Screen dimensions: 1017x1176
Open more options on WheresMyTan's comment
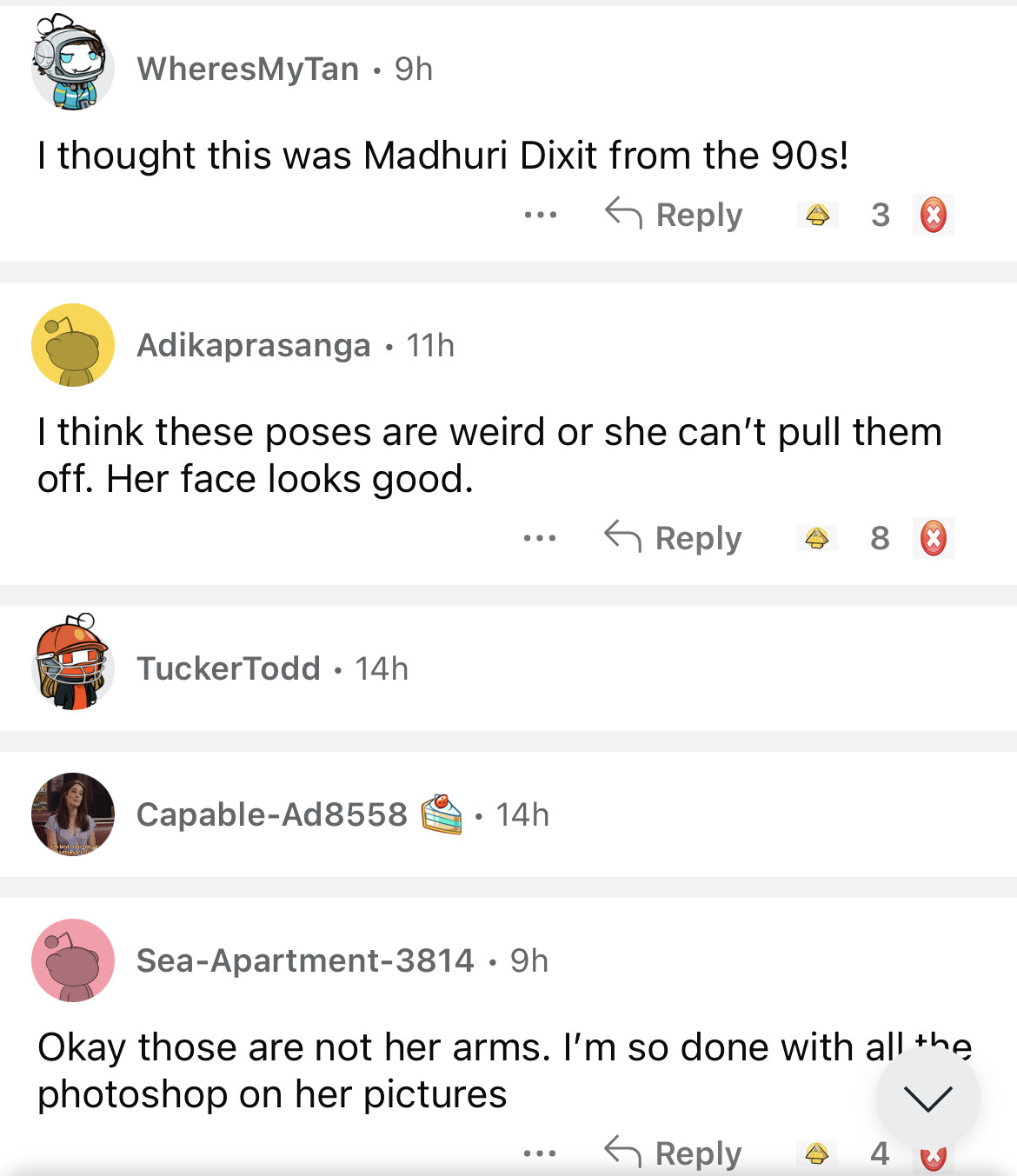coord(540,215)
